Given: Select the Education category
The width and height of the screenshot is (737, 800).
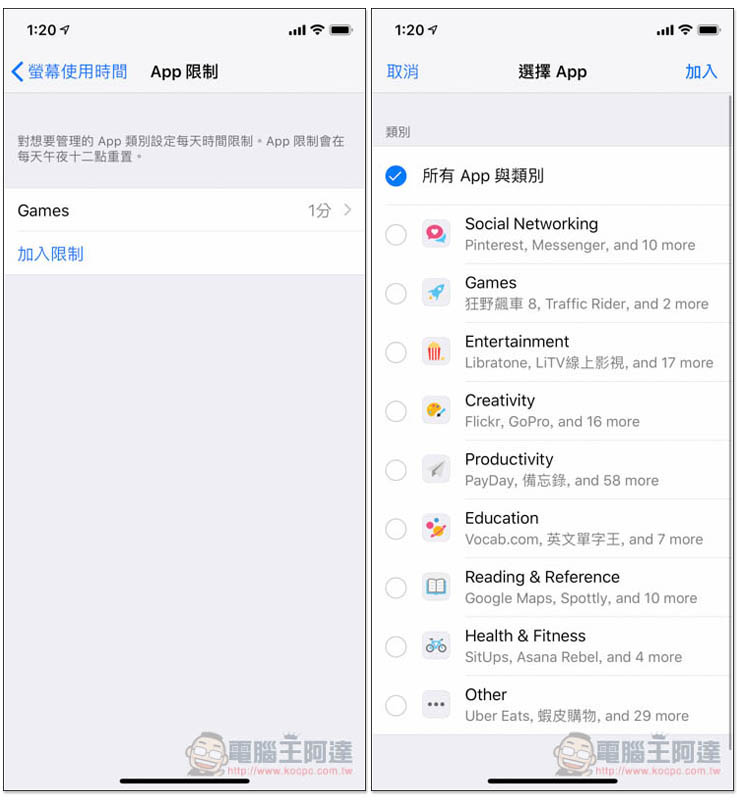Looking at the screenshot, I should coord(396,529).
